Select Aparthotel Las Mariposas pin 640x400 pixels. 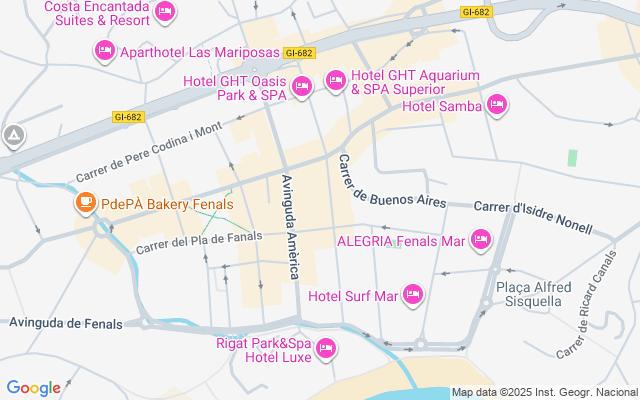click(x=104, y=50)
